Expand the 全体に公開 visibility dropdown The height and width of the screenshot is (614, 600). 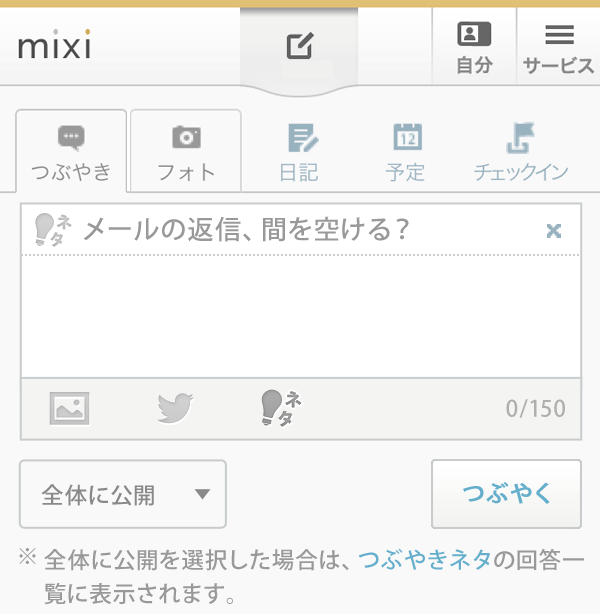click(123, 494)
